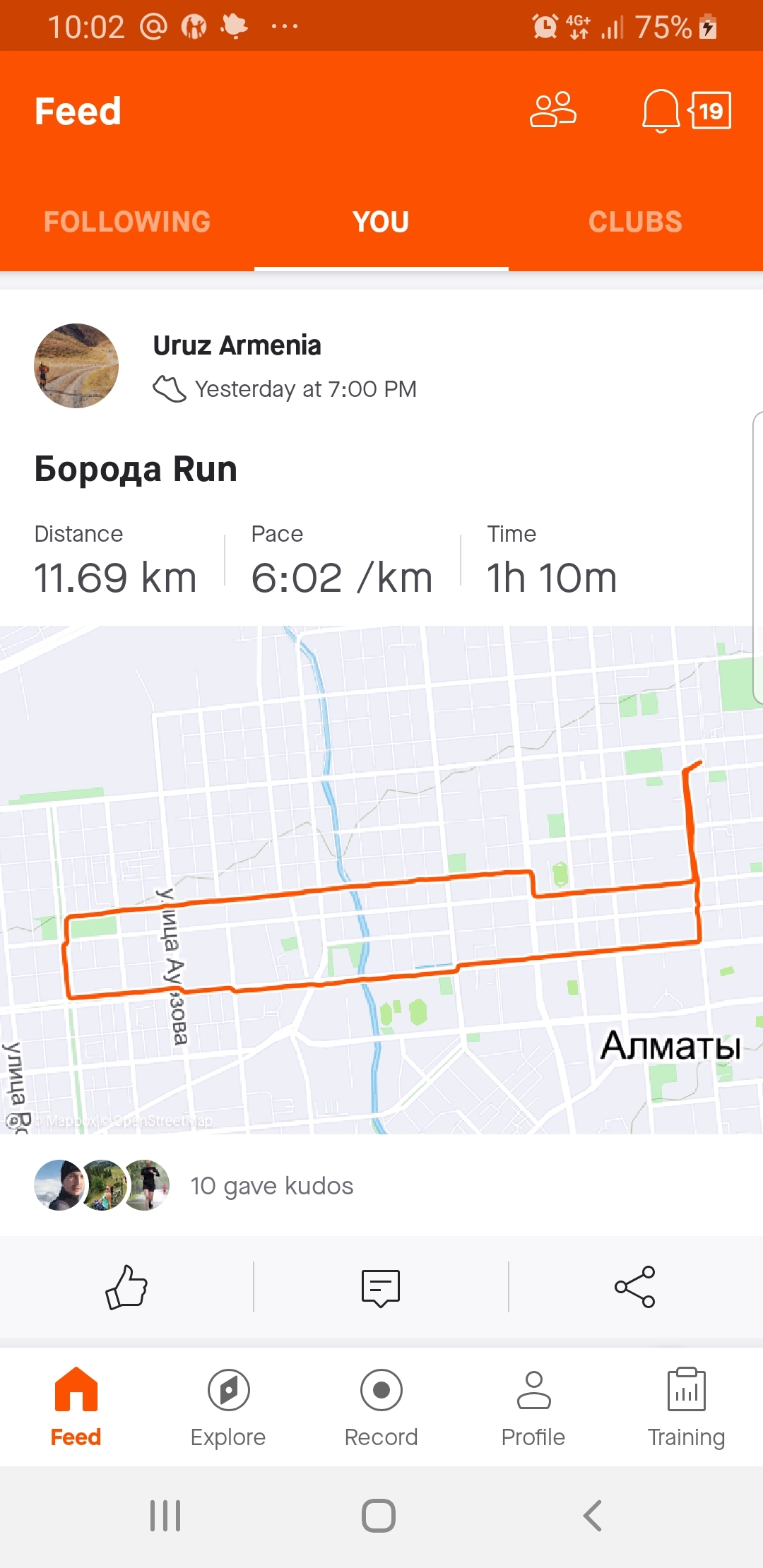763x1568 pixels.
Task: Select the You tab
Action: (x=381, y=222)
